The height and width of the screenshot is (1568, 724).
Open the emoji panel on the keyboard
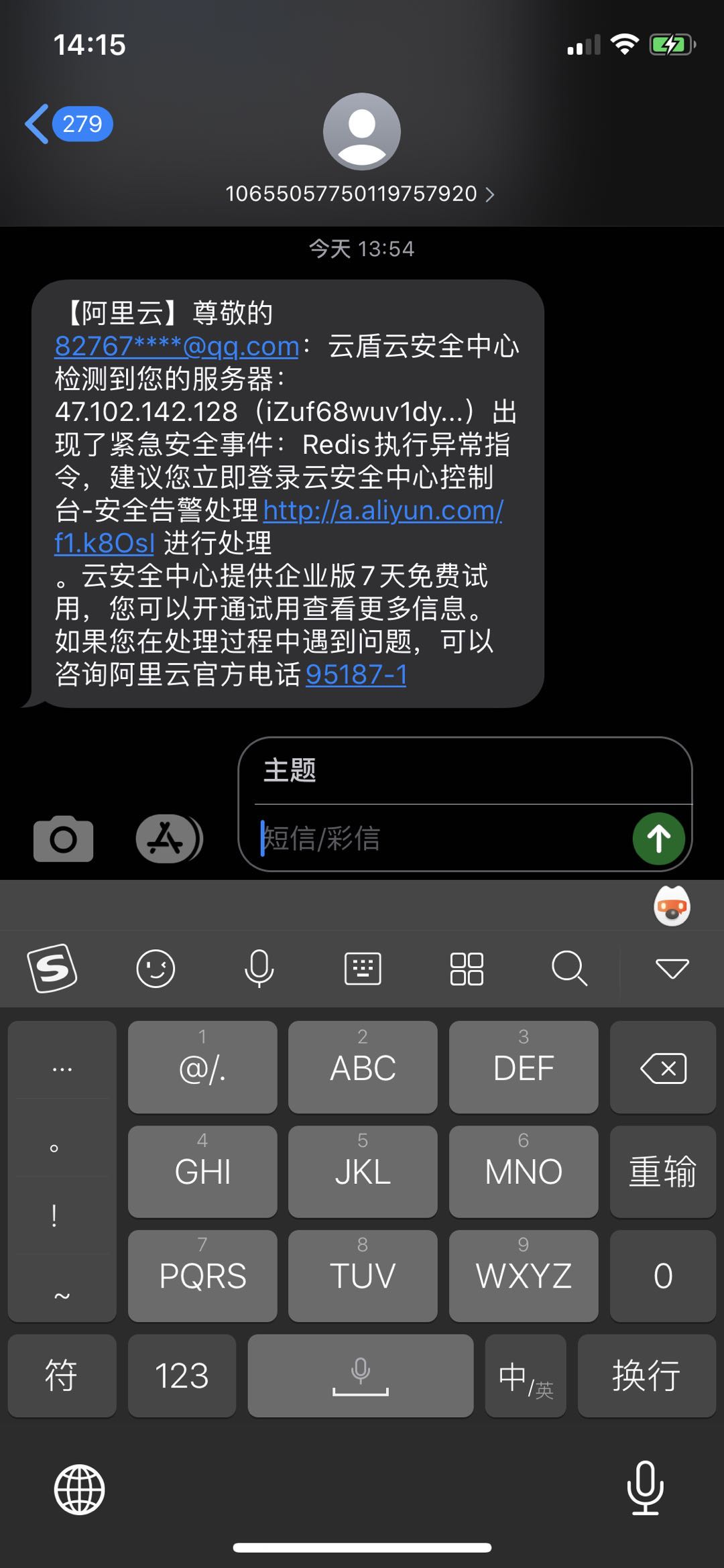click(156, 968)
